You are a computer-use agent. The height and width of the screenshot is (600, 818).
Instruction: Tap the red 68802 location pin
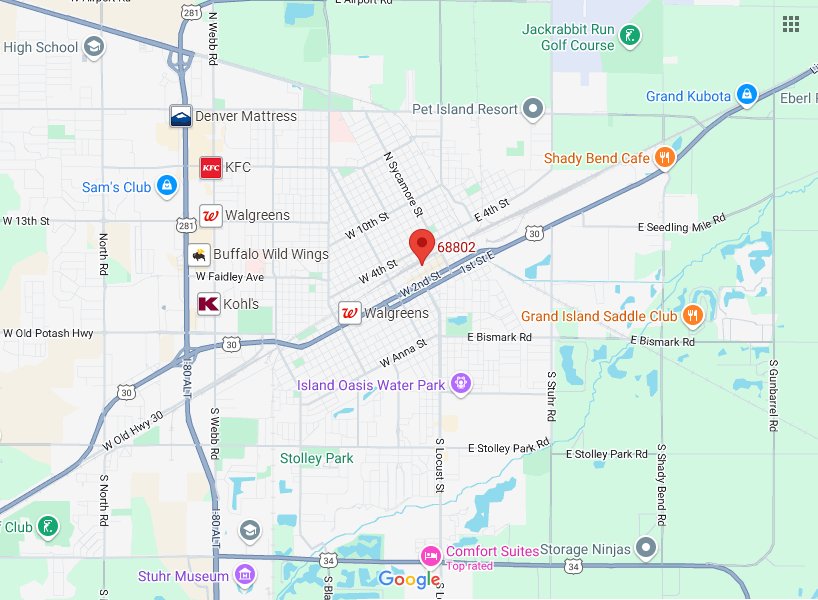click(x=422, y=243)
